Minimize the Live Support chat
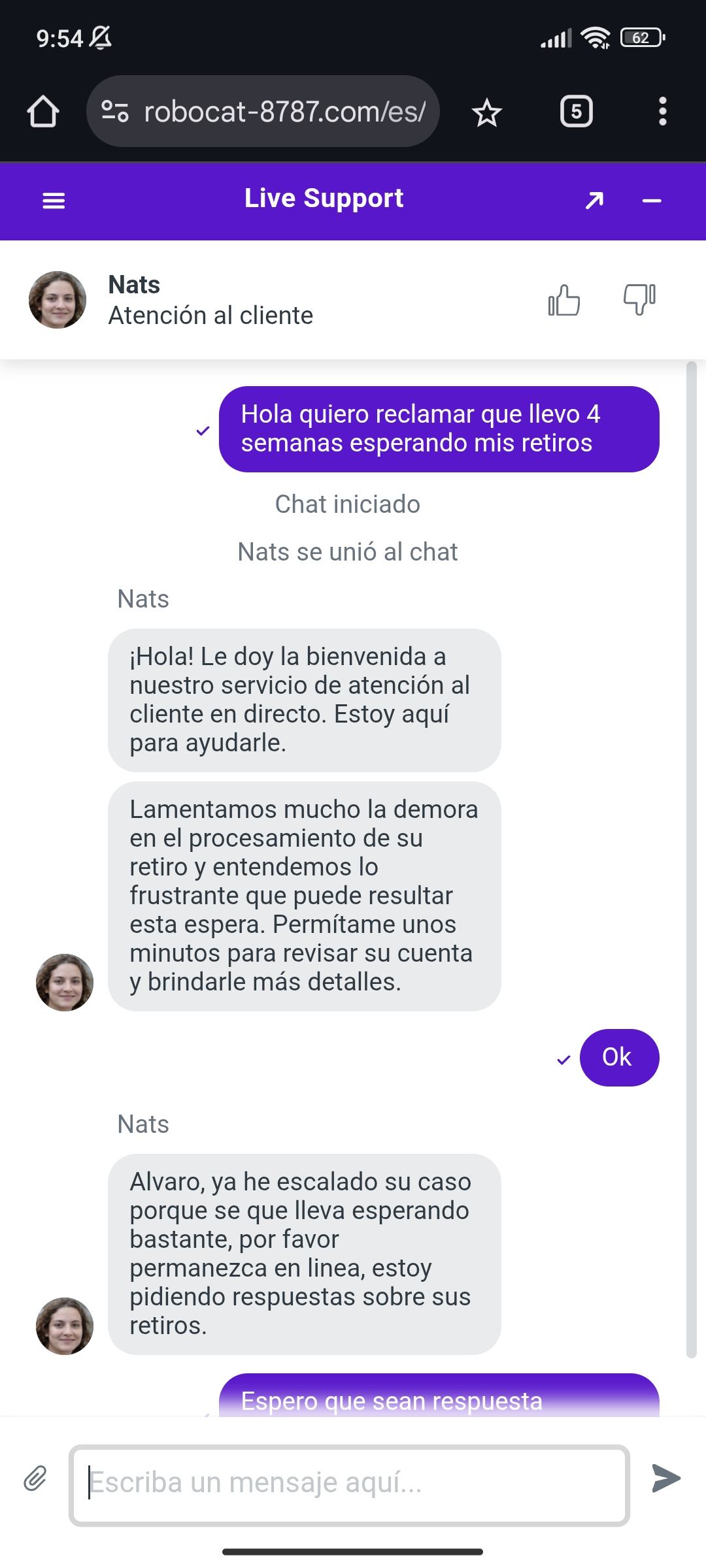 [x=652, y=201]
